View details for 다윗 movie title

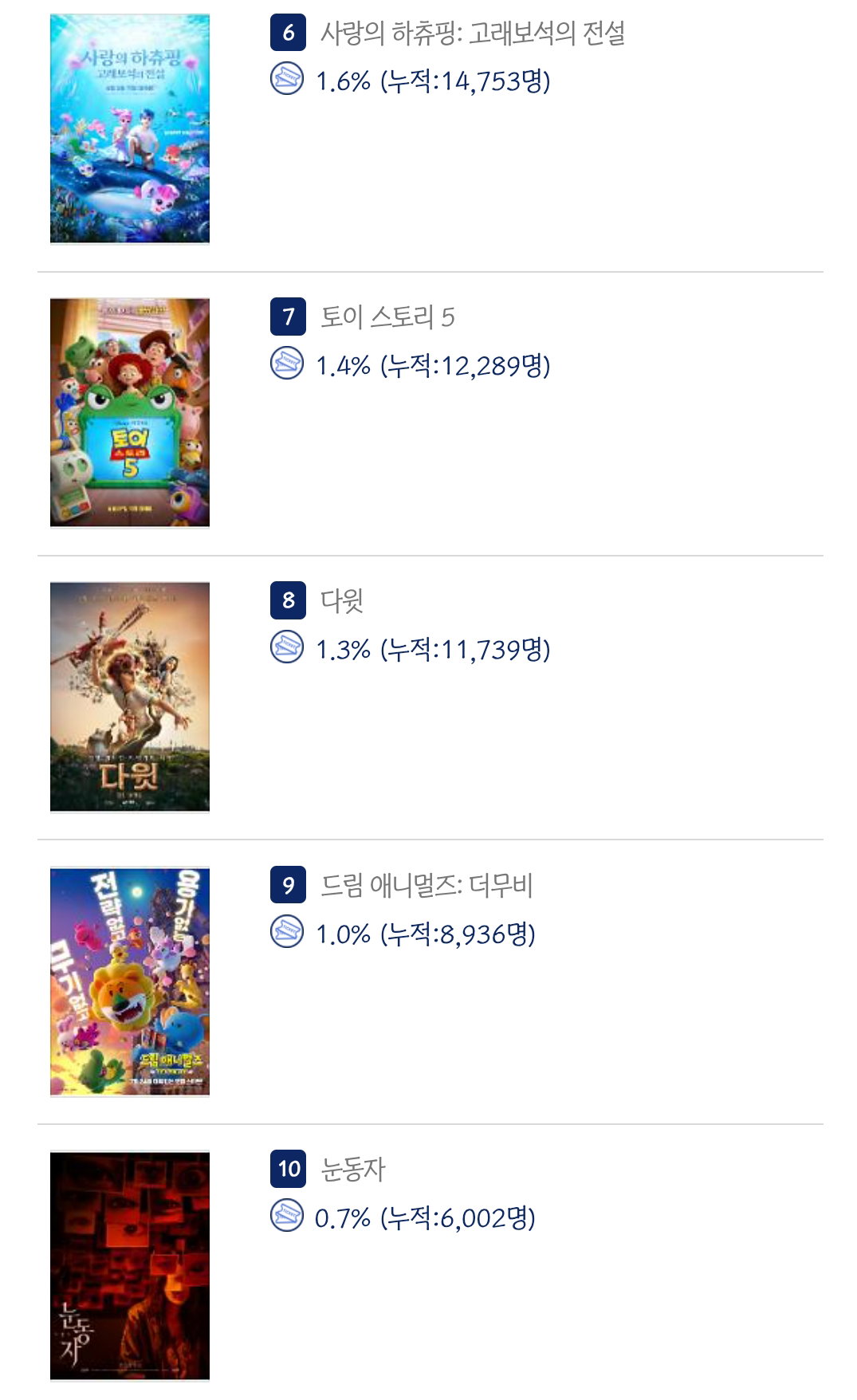pos(342,601)
